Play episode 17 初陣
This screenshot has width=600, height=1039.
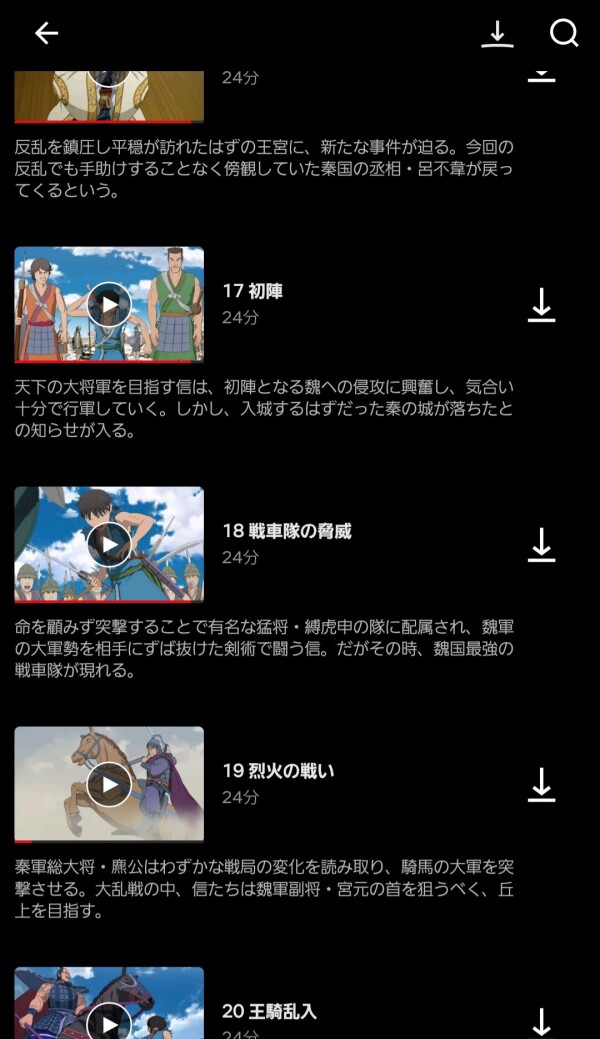109,304
